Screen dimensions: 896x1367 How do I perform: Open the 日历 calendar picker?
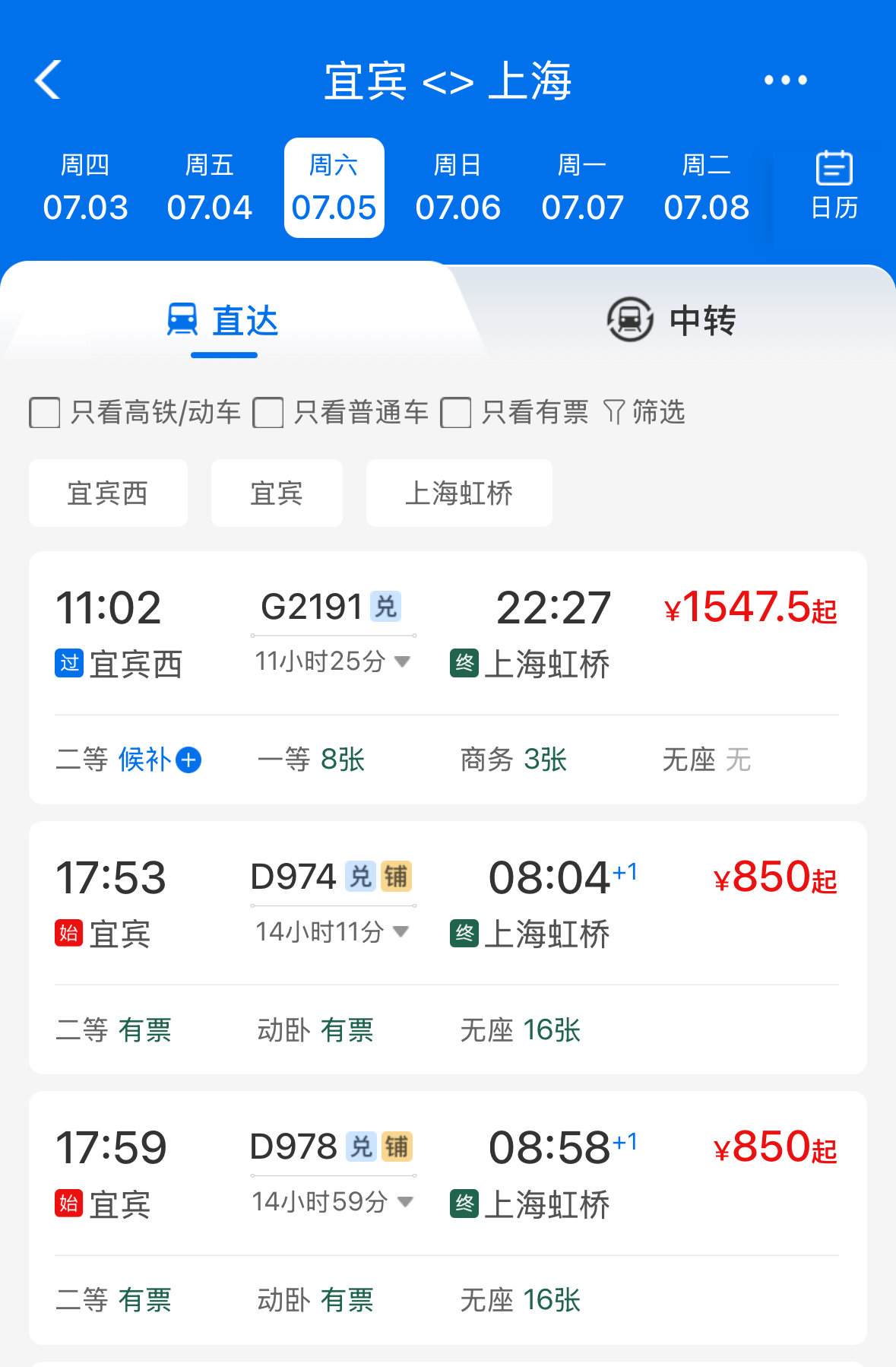tap(834, 186)
